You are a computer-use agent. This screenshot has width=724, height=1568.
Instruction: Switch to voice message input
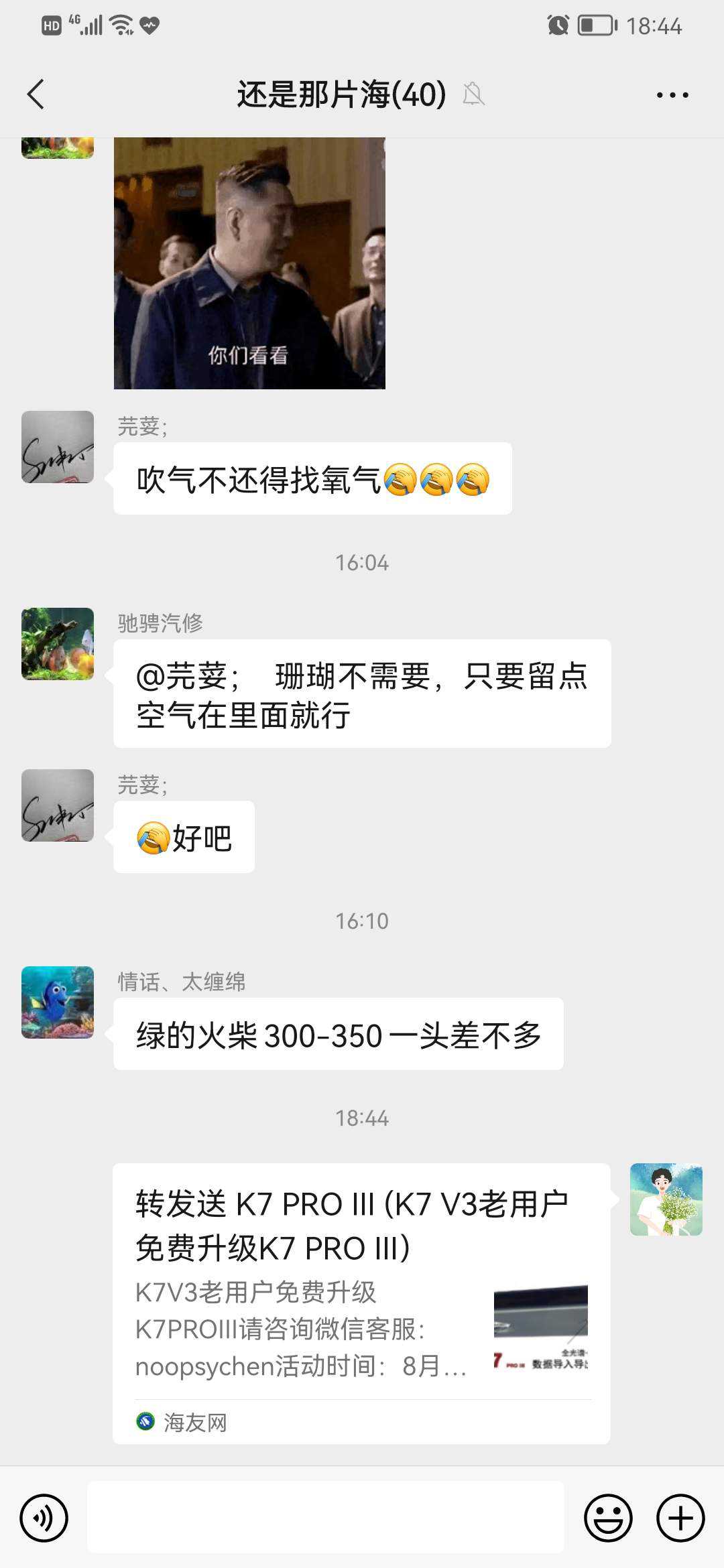pyautogui.click(x=44, y=1518)
